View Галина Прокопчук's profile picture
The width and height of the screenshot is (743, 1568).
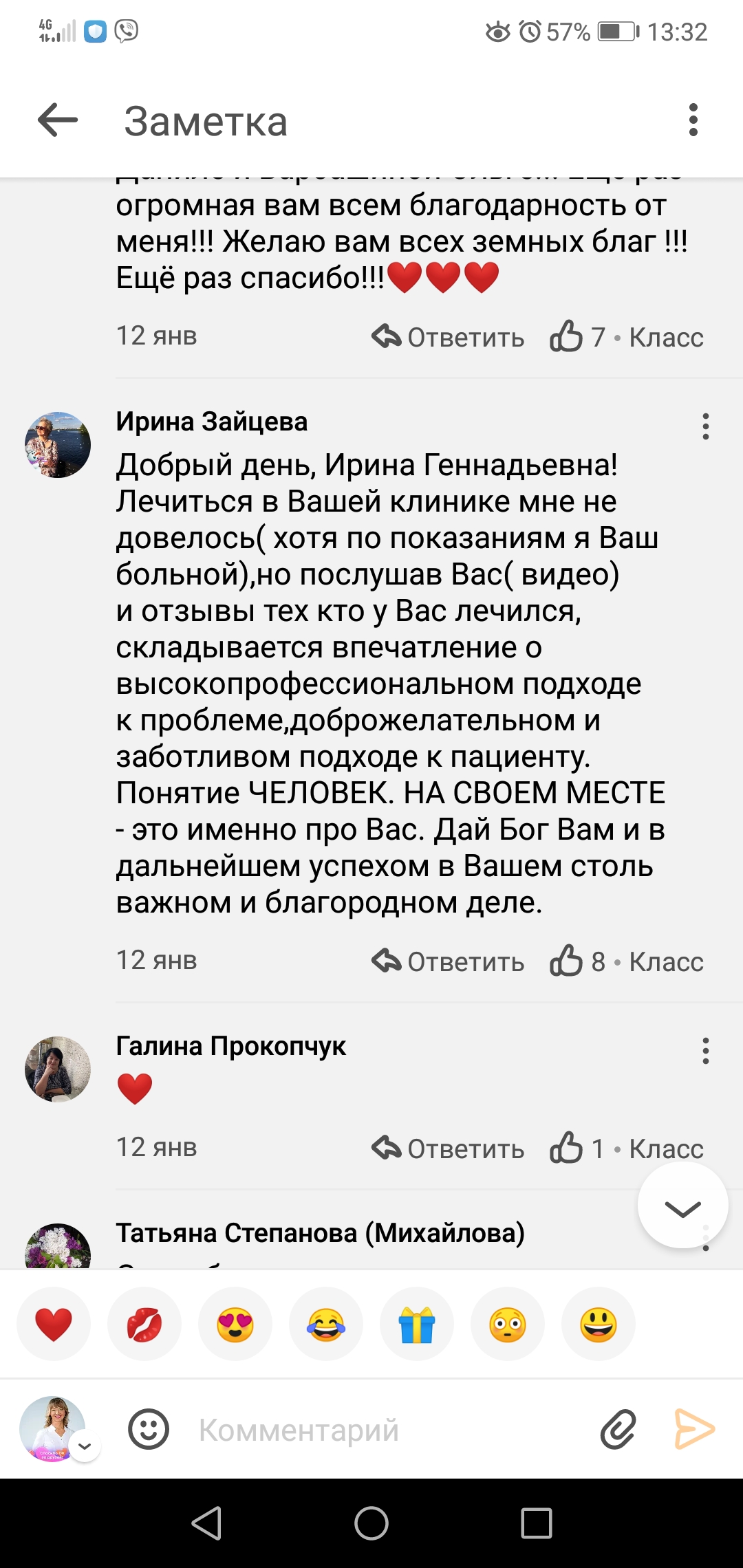coord(58,1069)
